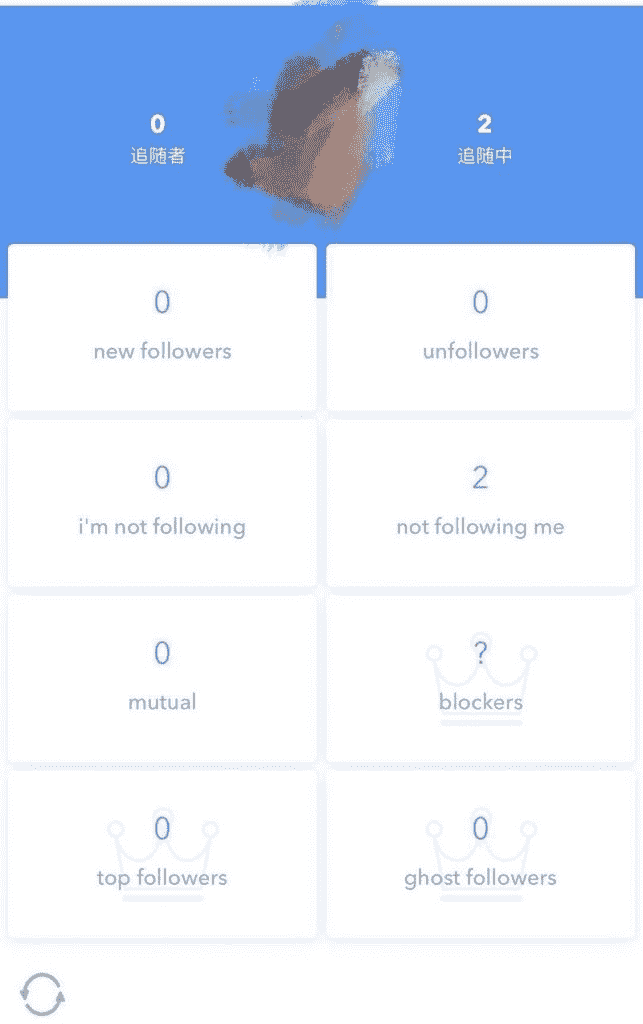The width and height of the screenshot is (643, 1024).
Task: Open the unfollowers card
Action: pyautogui.click(x=480, y=327)
